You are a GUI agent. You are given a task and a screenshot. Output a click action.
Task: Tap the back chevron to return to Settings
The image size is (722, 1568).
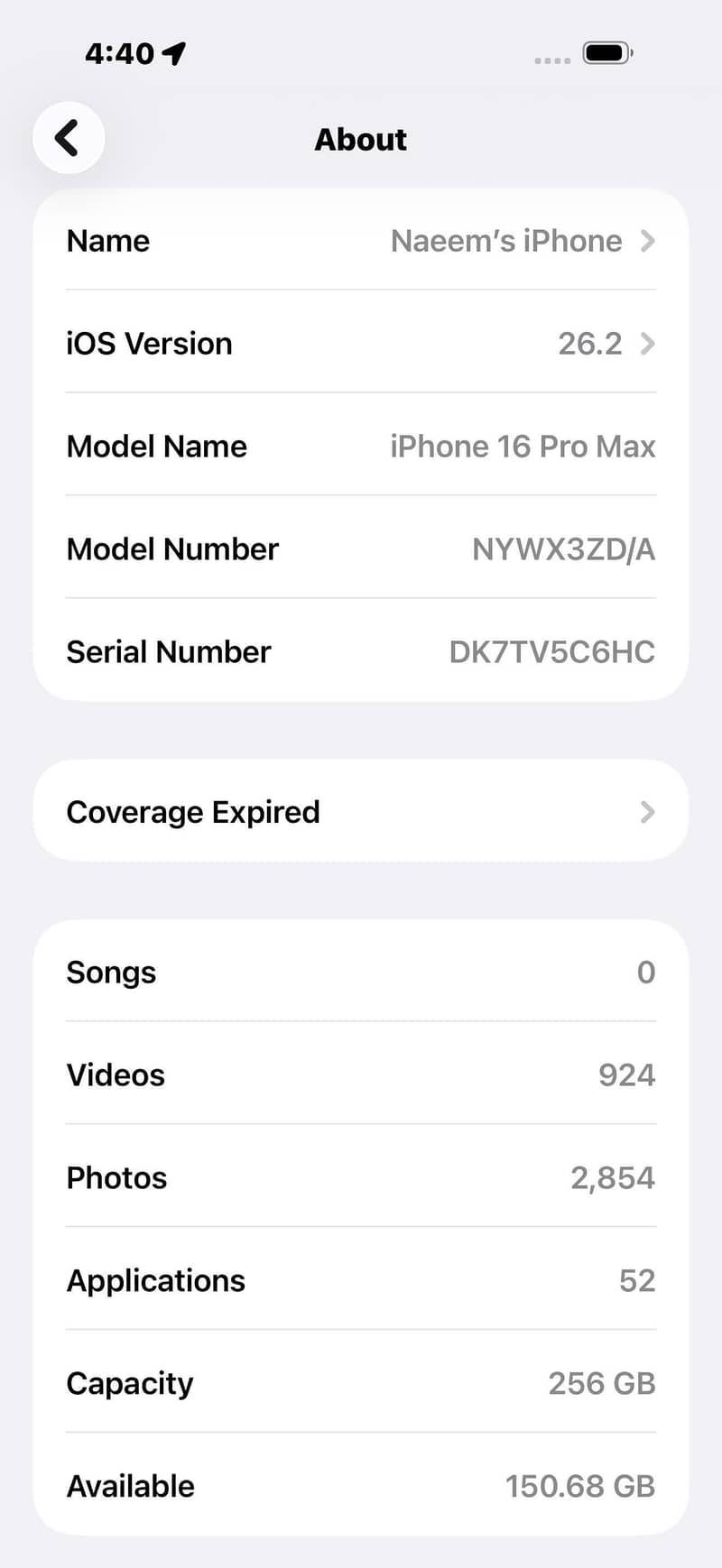pos(69,138)
